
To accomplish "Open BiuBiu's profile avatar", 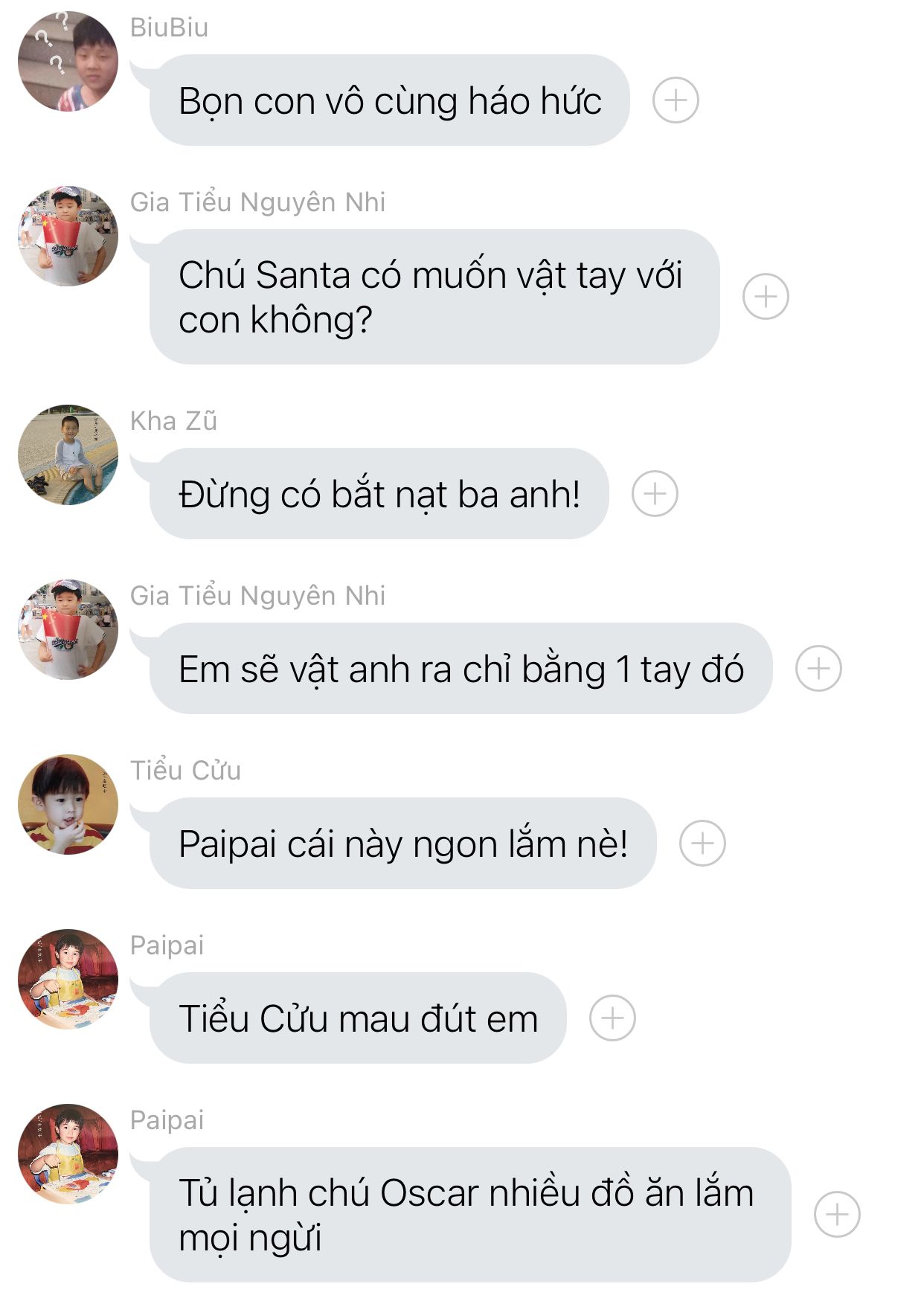I will click(x=68, y=61).
